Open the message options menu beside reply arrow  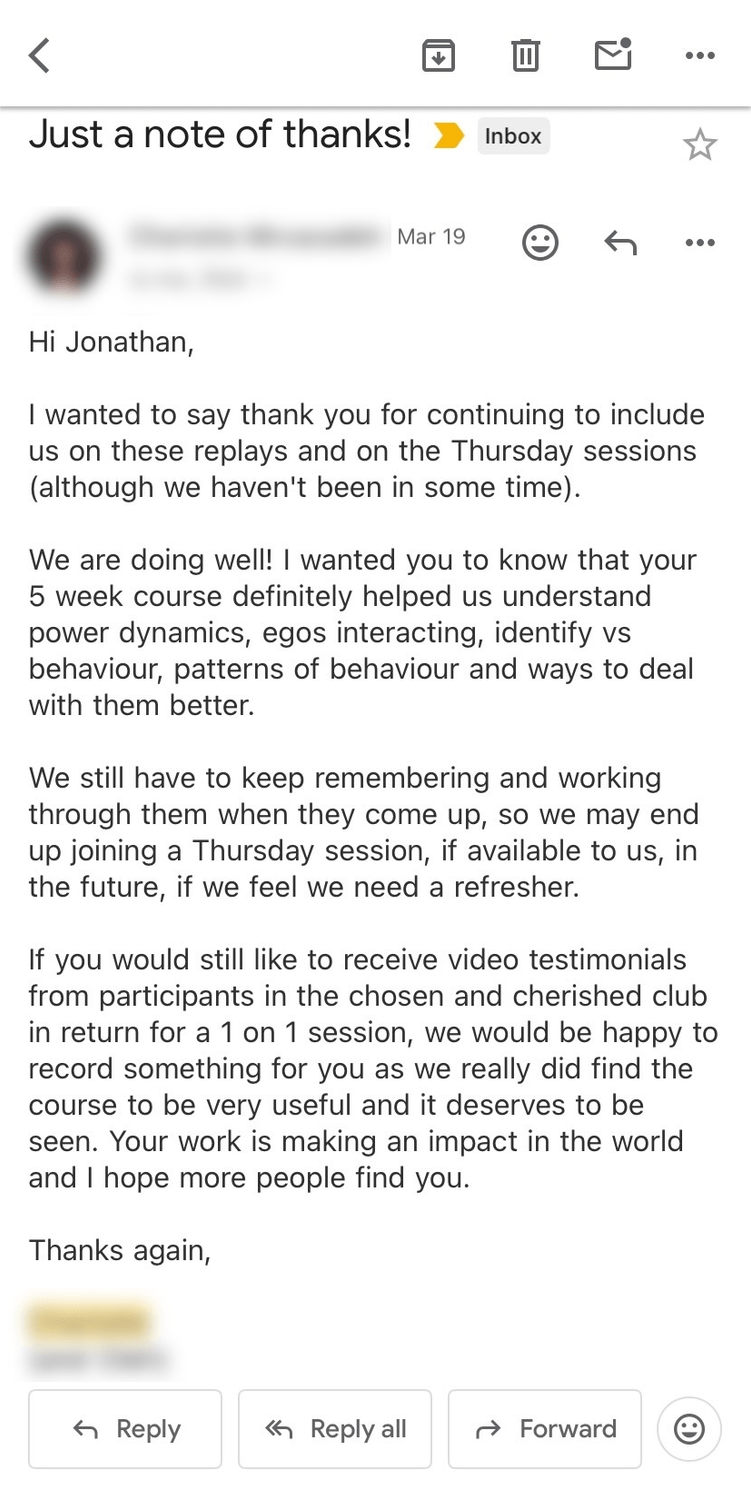click(700, 242)
